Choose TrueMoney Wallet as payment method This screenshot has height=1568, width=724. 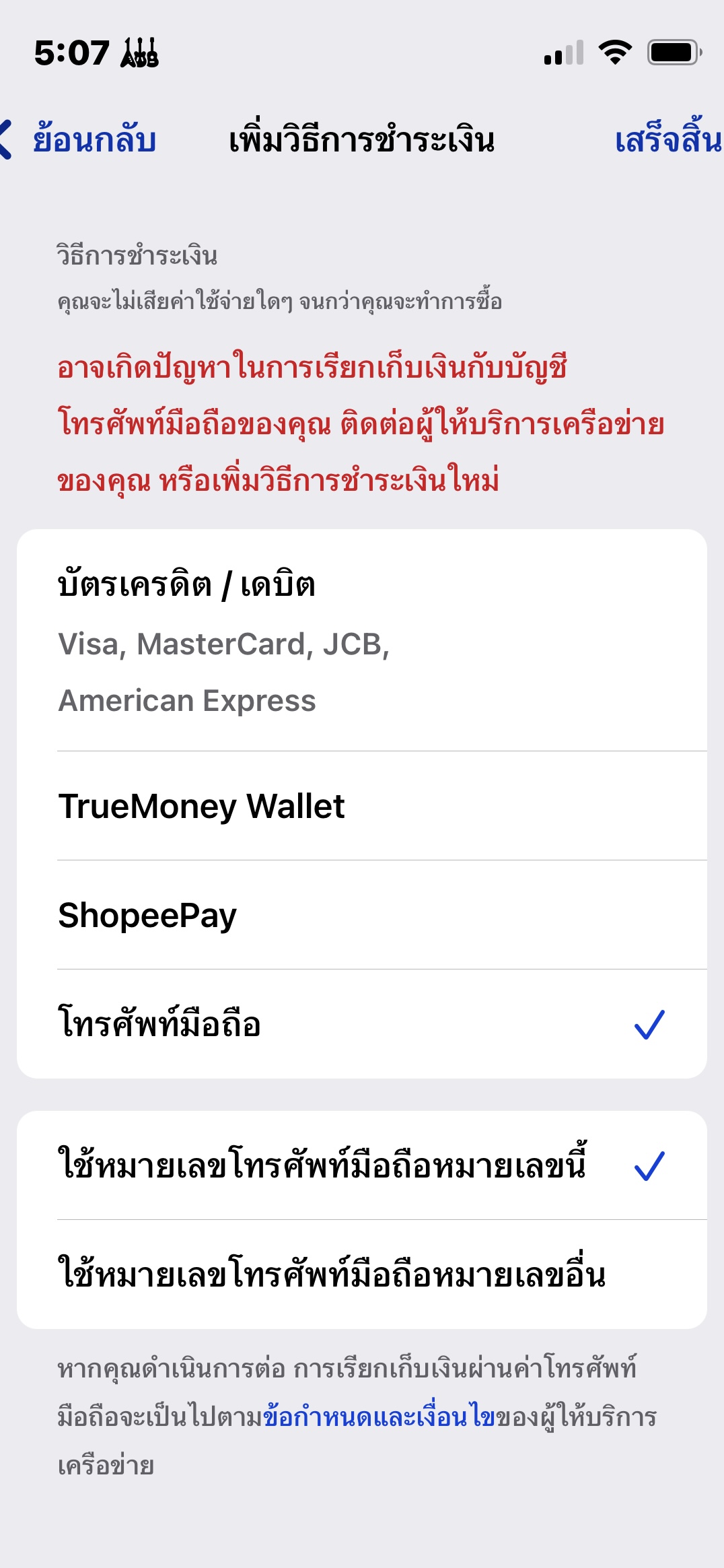pos(362,806)
